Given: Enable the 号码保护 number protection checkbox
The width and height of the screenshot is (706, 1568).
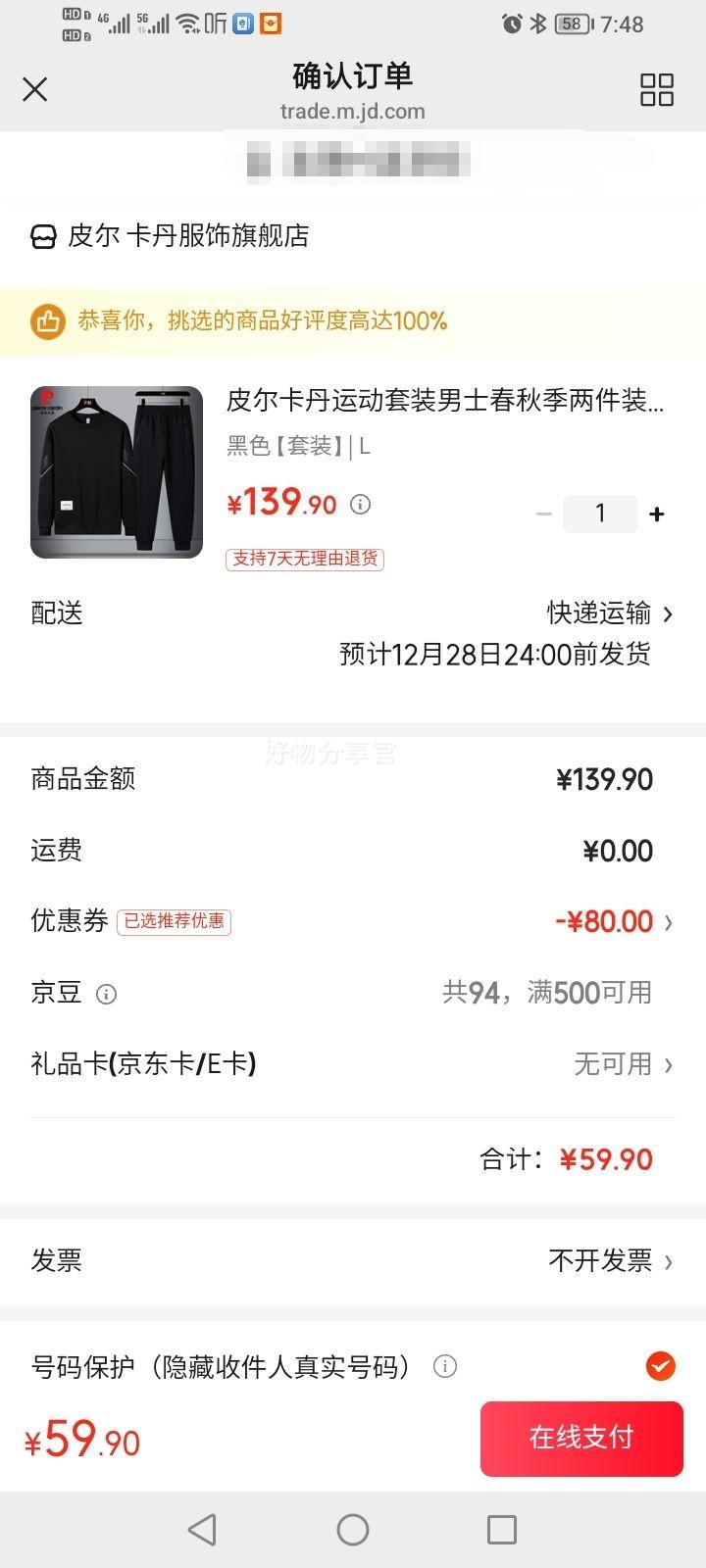Looking at the screenshot, I should [661, 1365].
